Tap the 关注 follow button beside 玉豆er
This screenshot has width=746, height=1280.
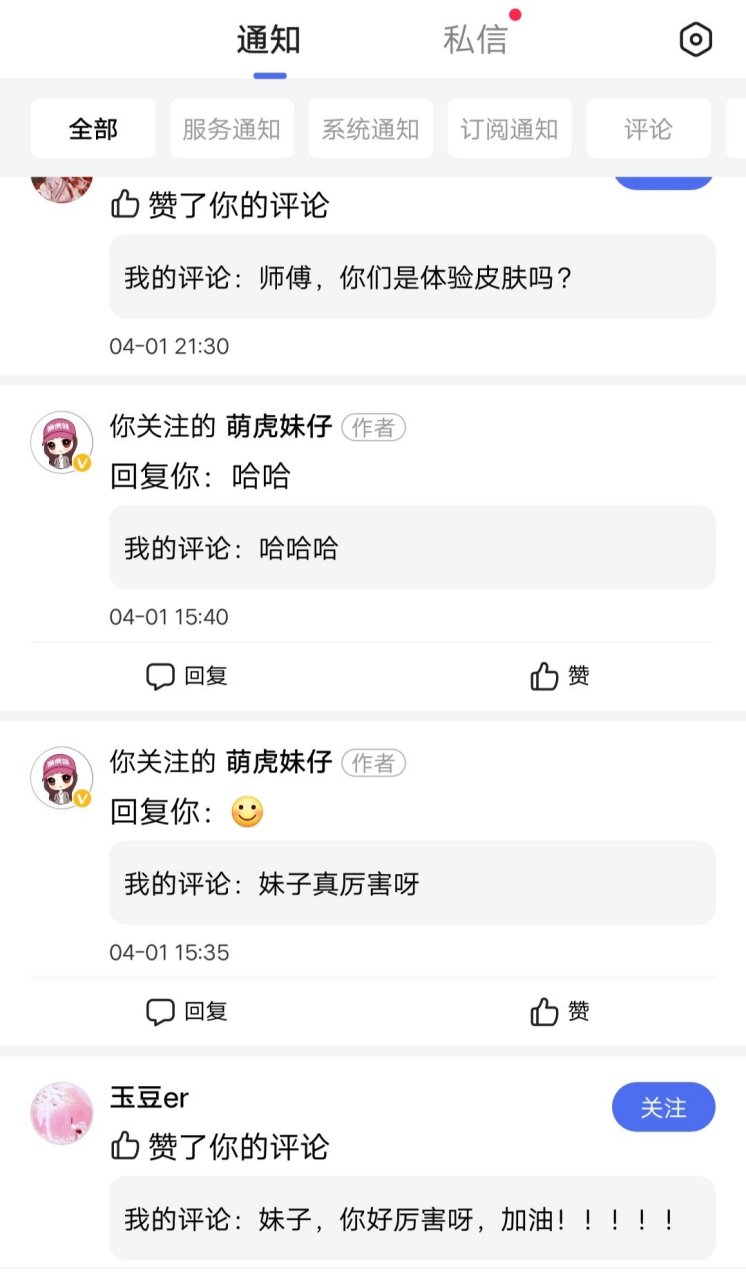663,1107
